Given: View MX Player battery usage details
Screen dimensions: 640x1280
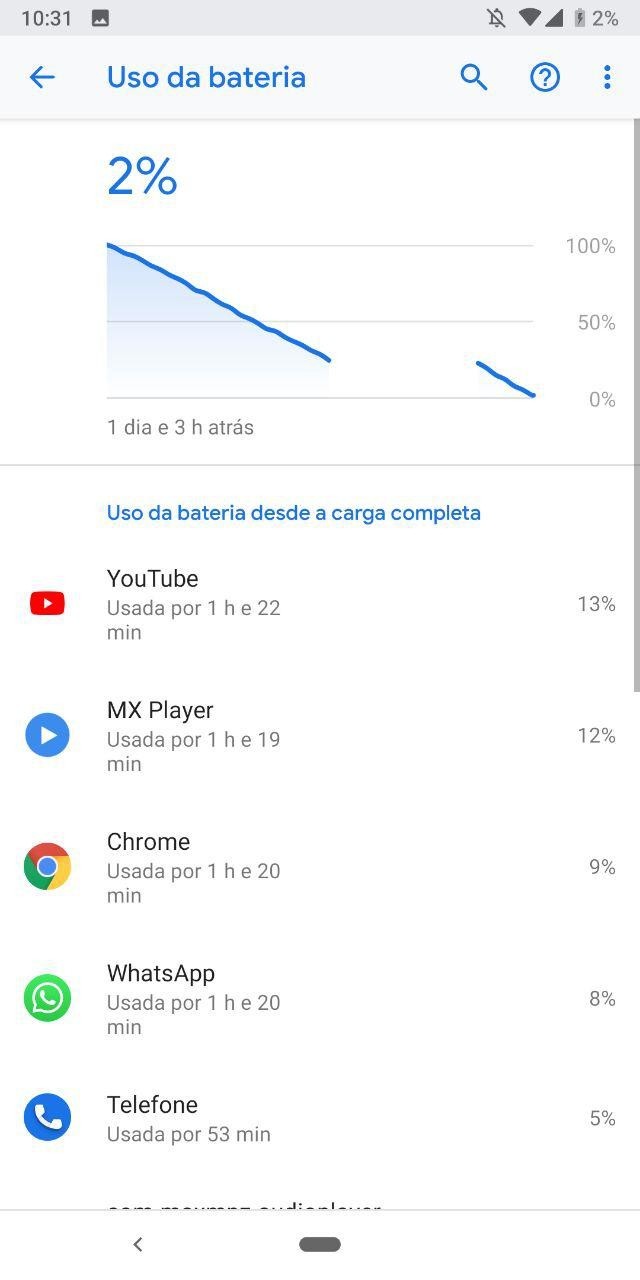Looking at the screenshot, I should pyautogui.click(x=320, y=736).
